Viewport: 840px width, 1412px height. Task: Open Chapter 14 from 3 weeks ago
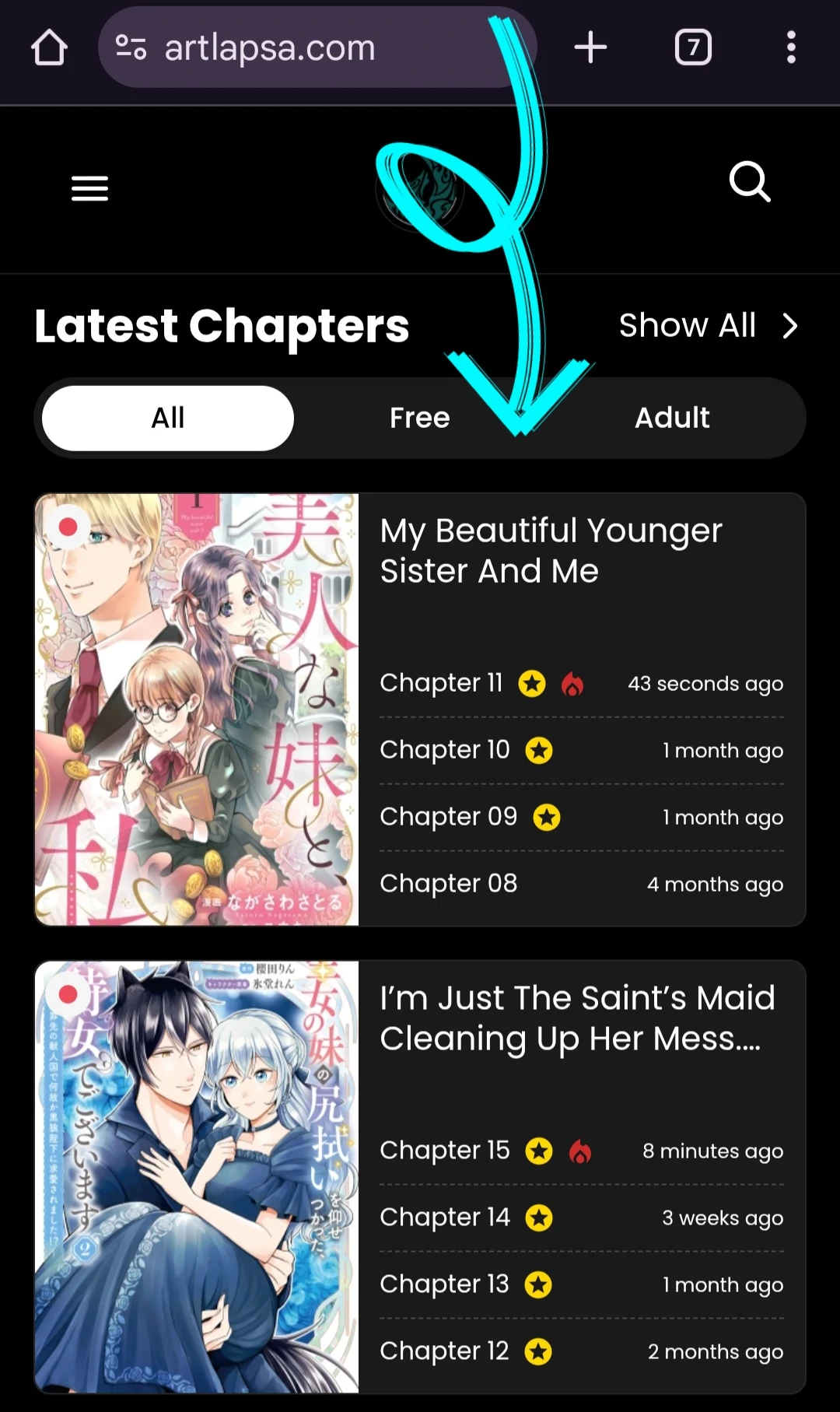coord(444,1218)
